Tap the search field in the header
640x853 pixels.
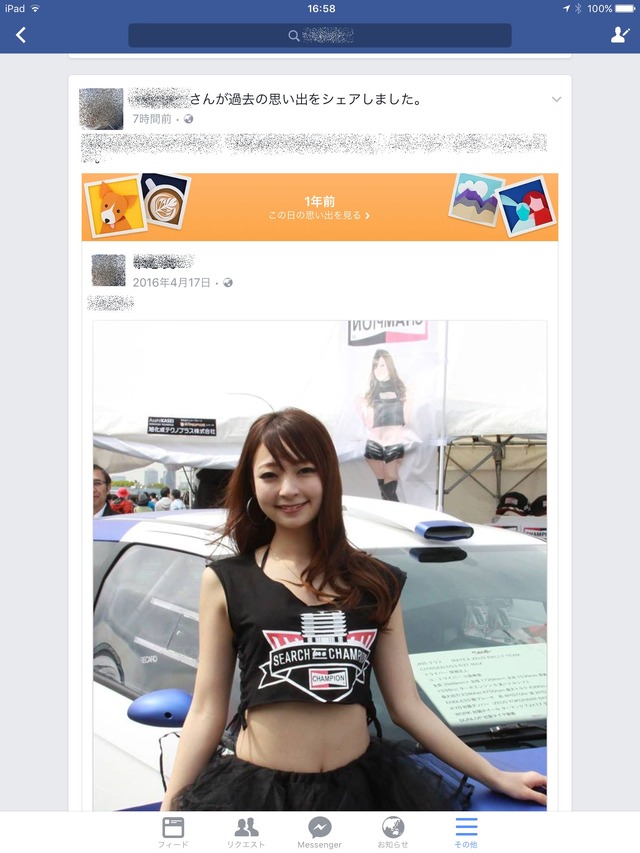tap(319, 35)
